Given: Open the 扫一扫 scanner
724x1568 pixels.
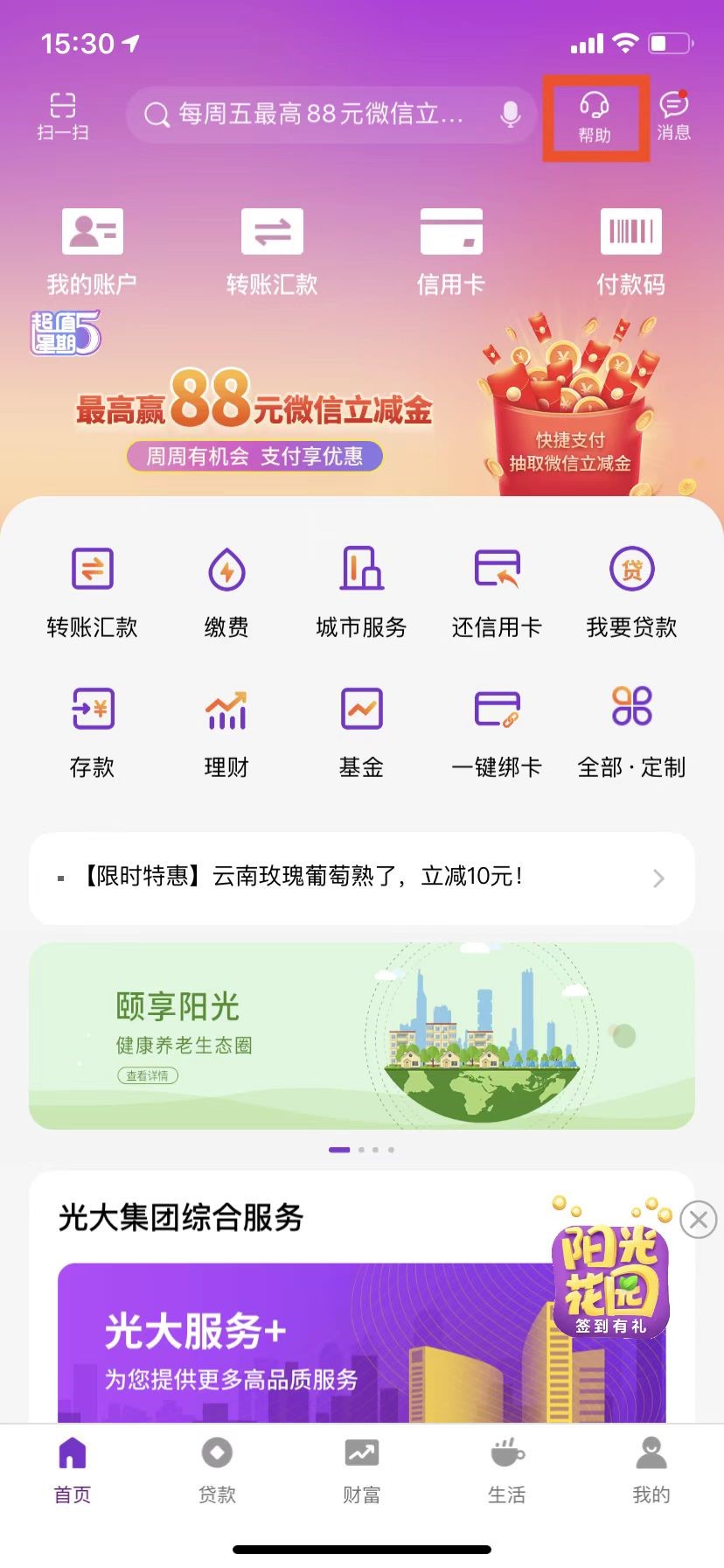Looking at the screenshot, I should (63, 116).
